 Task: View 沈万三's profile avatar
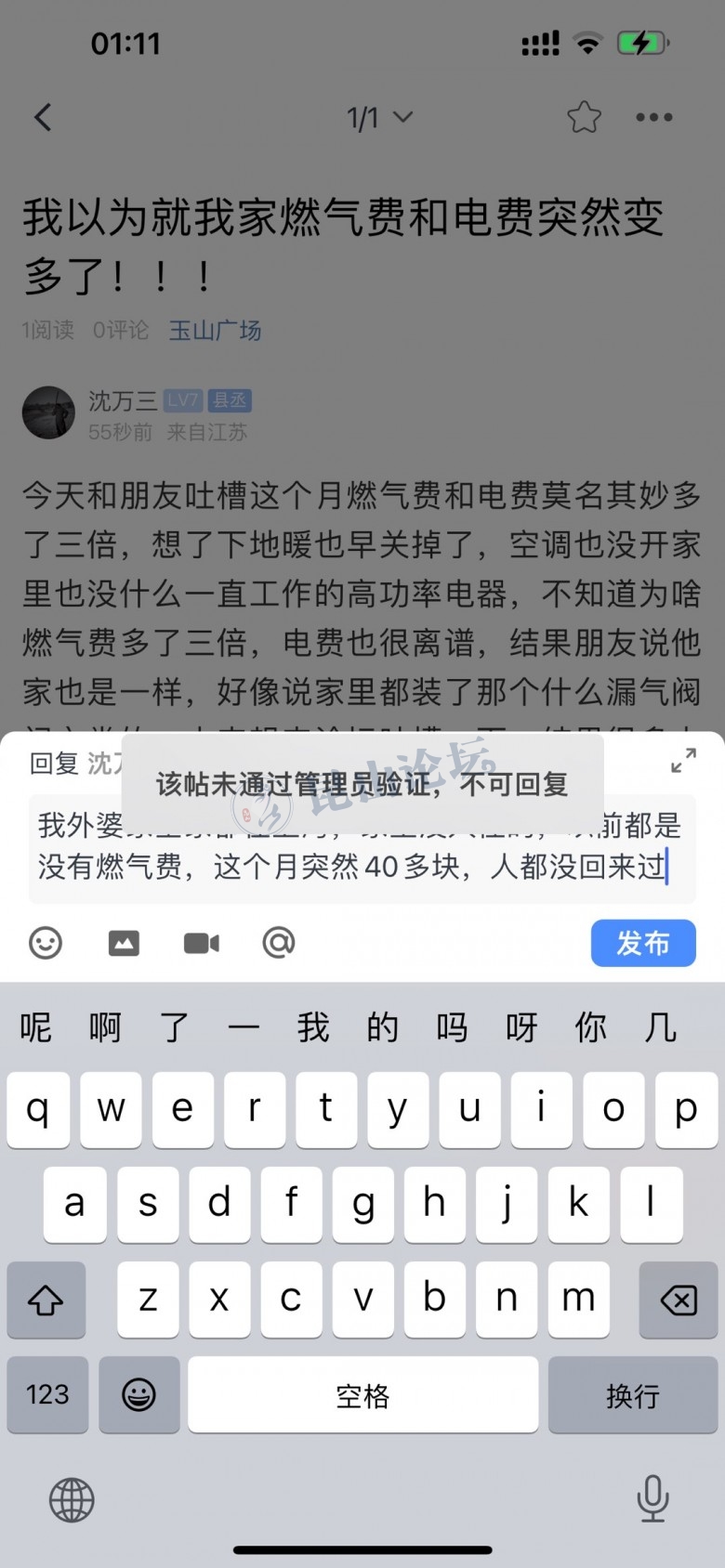(48, 412)
